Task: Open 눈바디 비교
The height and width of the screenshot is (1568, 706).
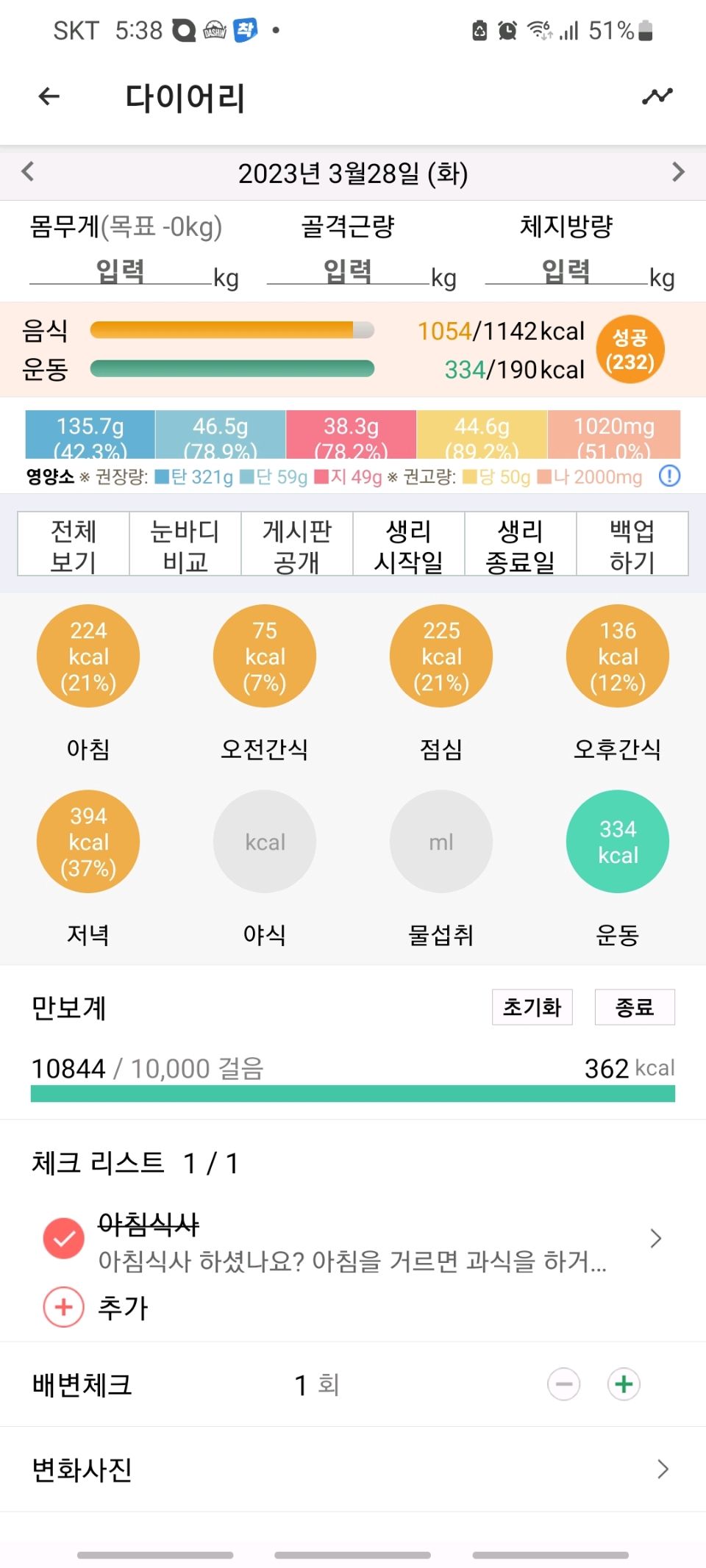Action: click(185, 545)
